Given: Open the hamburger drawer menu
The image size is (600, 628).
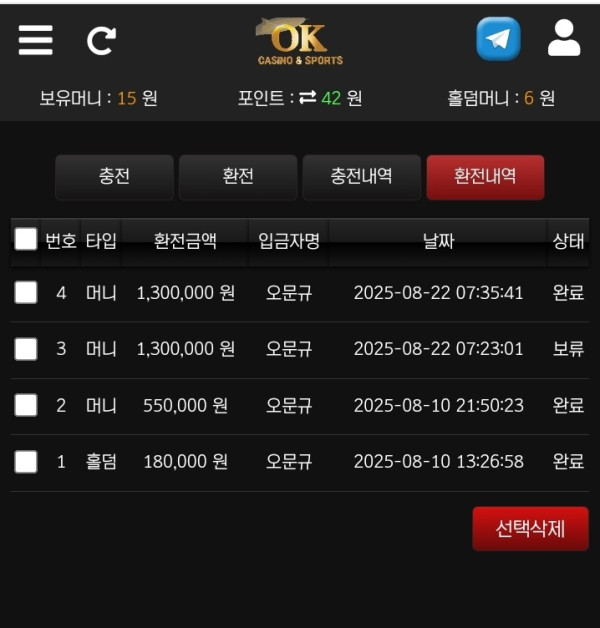Looking at the screenshot, I should pyautogui.click(x=35, y=40).
